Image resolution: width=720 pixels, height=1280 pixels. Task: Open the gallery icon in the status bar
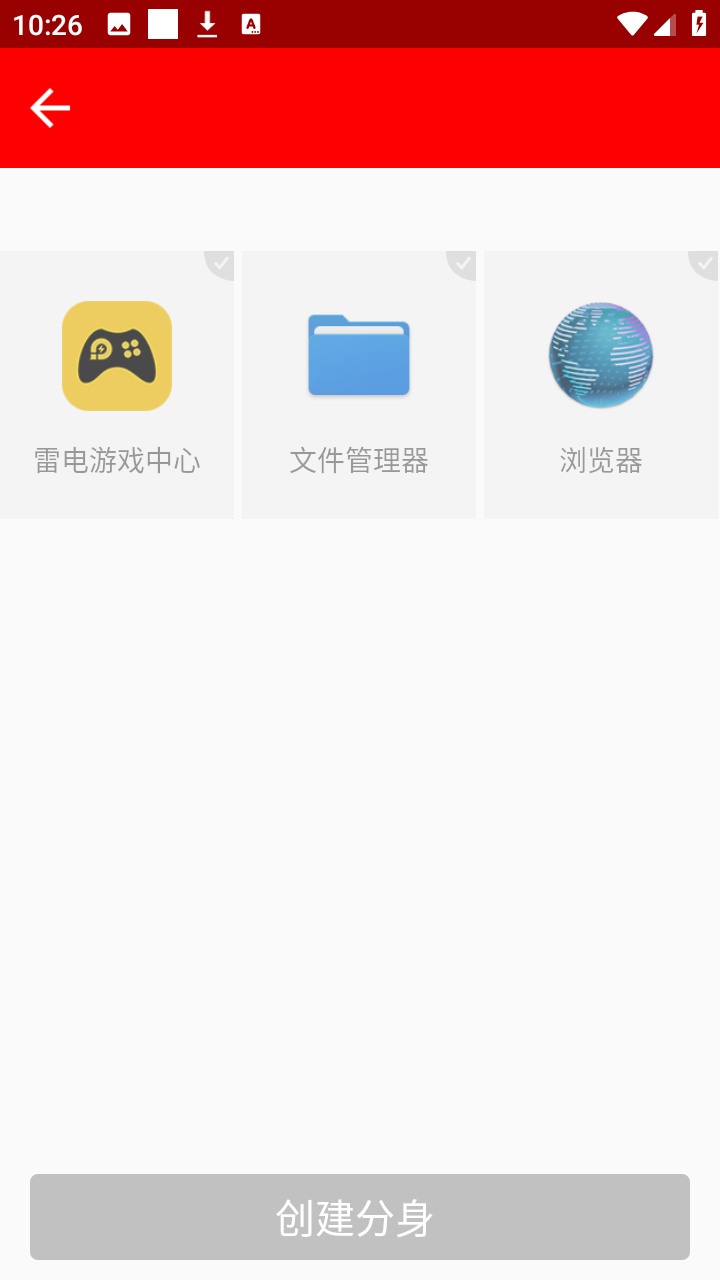(x=119, y=24)
